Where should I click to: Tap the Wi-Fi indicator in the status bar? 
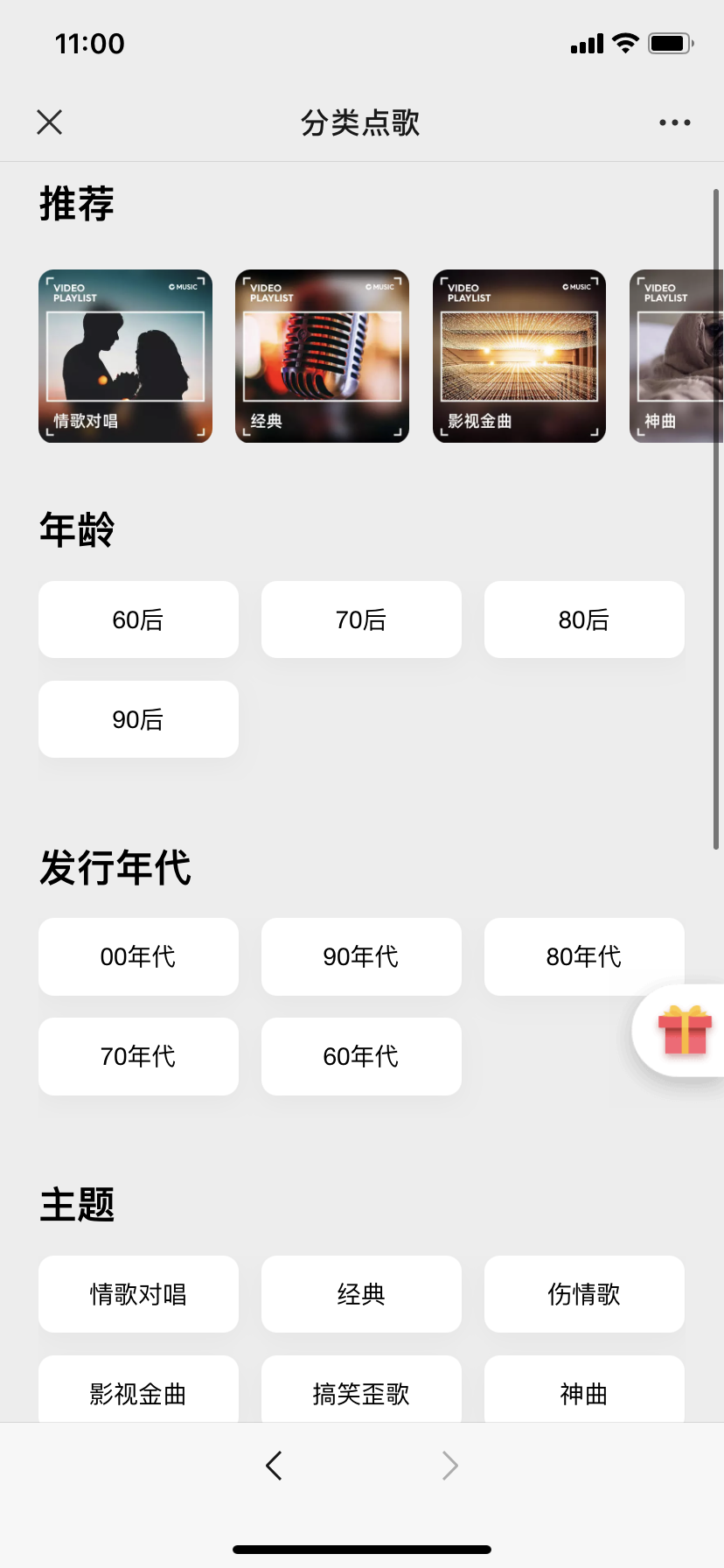click(623, 42)
